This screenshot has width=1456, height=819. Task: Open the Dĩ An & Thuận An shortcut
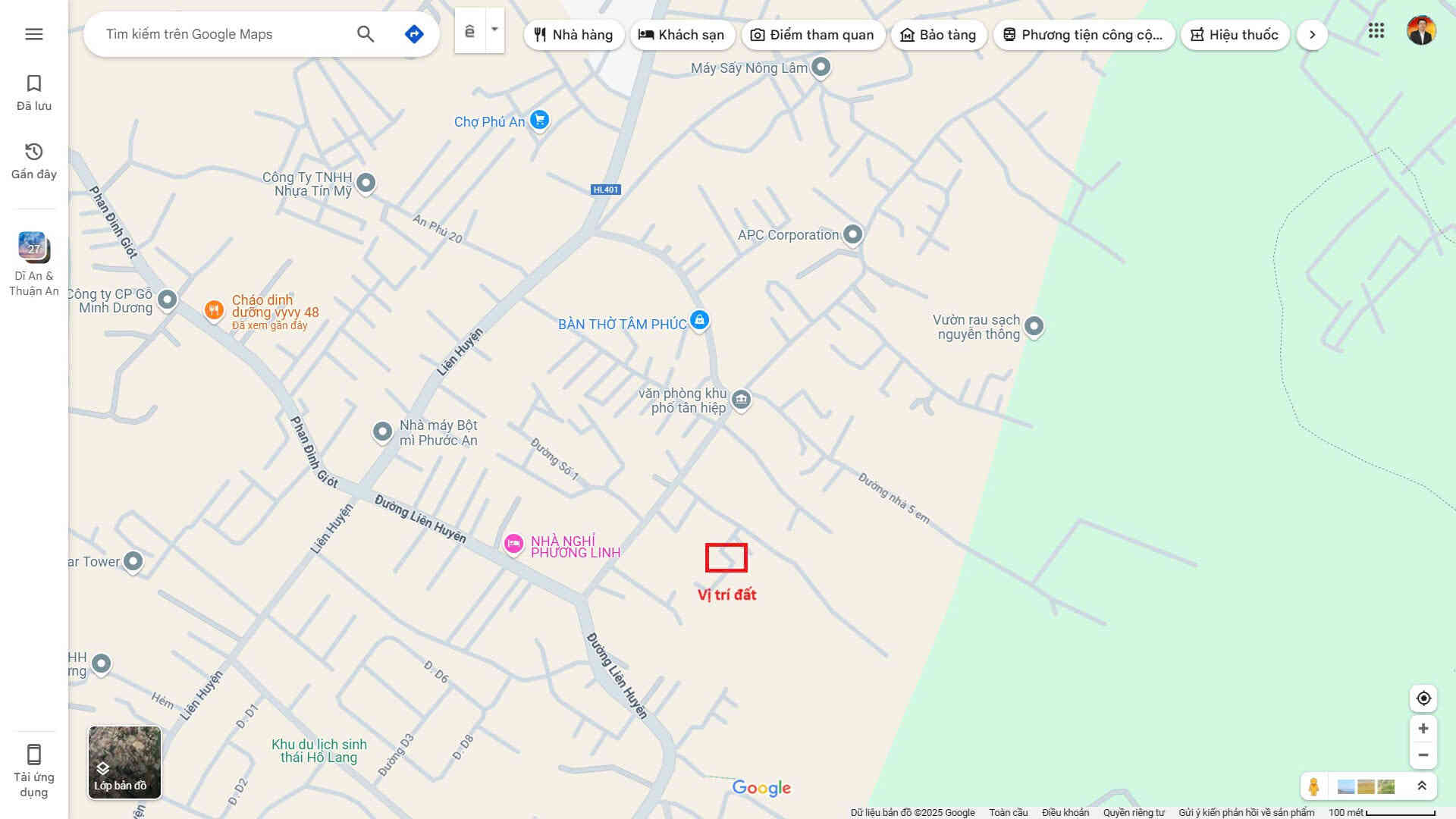pos(34,263)
